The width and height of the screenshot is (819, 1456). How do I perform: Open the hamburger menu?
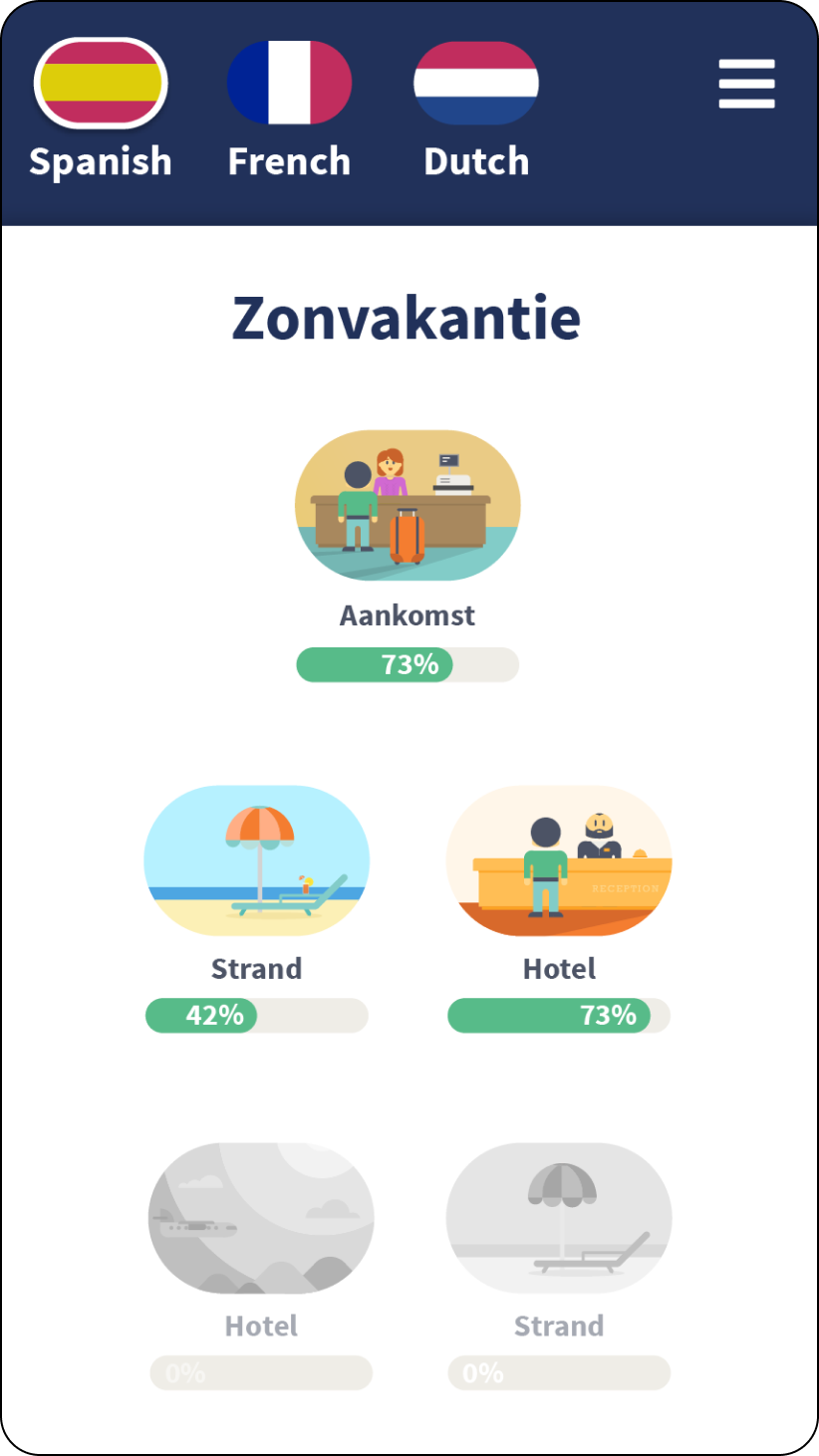pos(746,84)
